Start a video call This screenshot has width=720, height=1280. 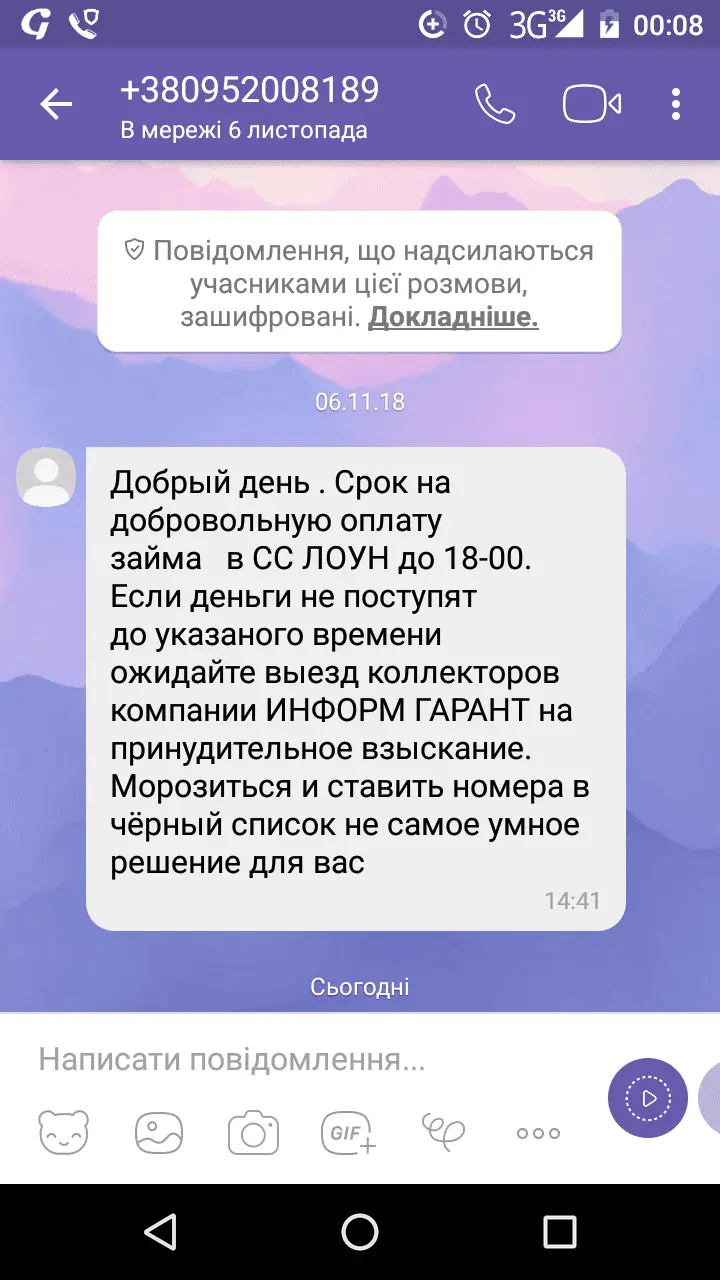coord(592,104)
